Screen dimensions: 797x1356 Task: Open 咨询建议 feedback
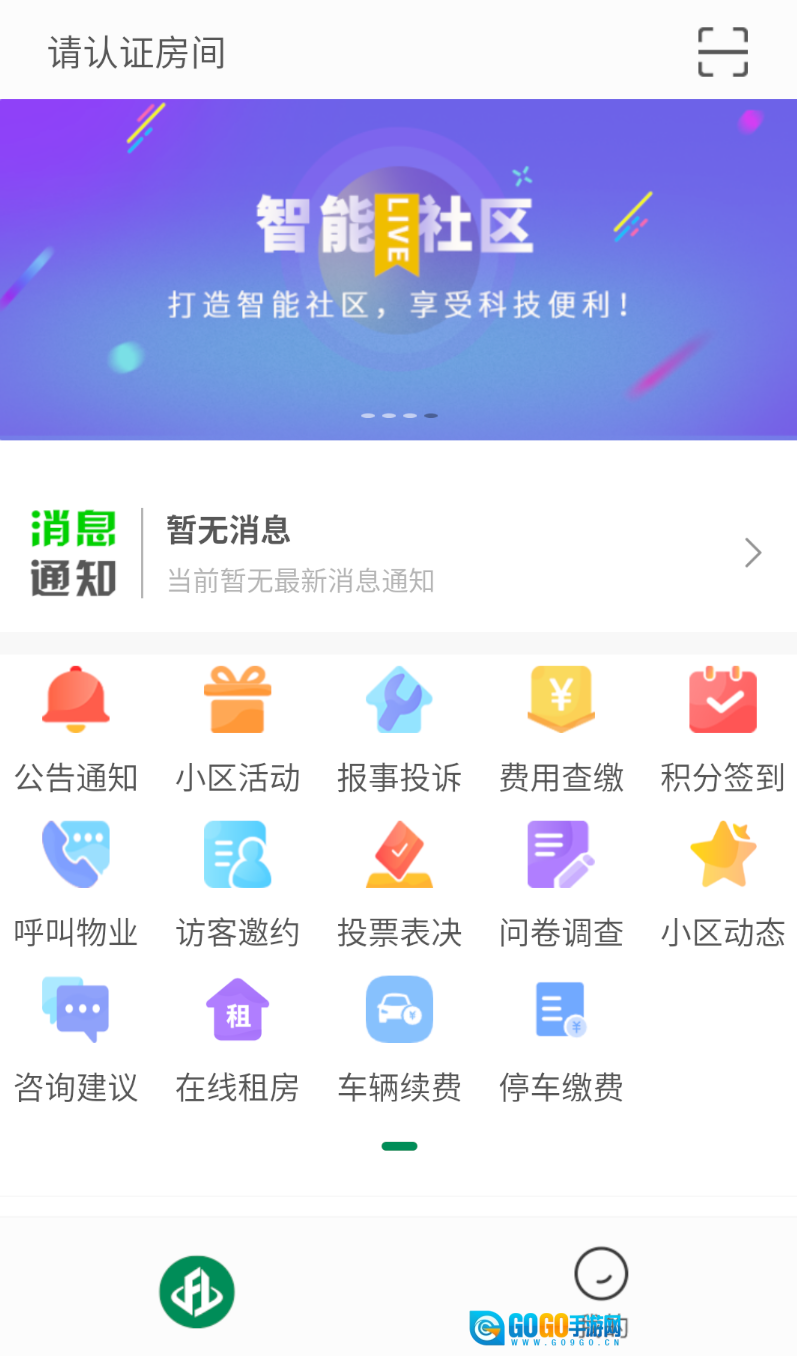tap(76, 1035)
